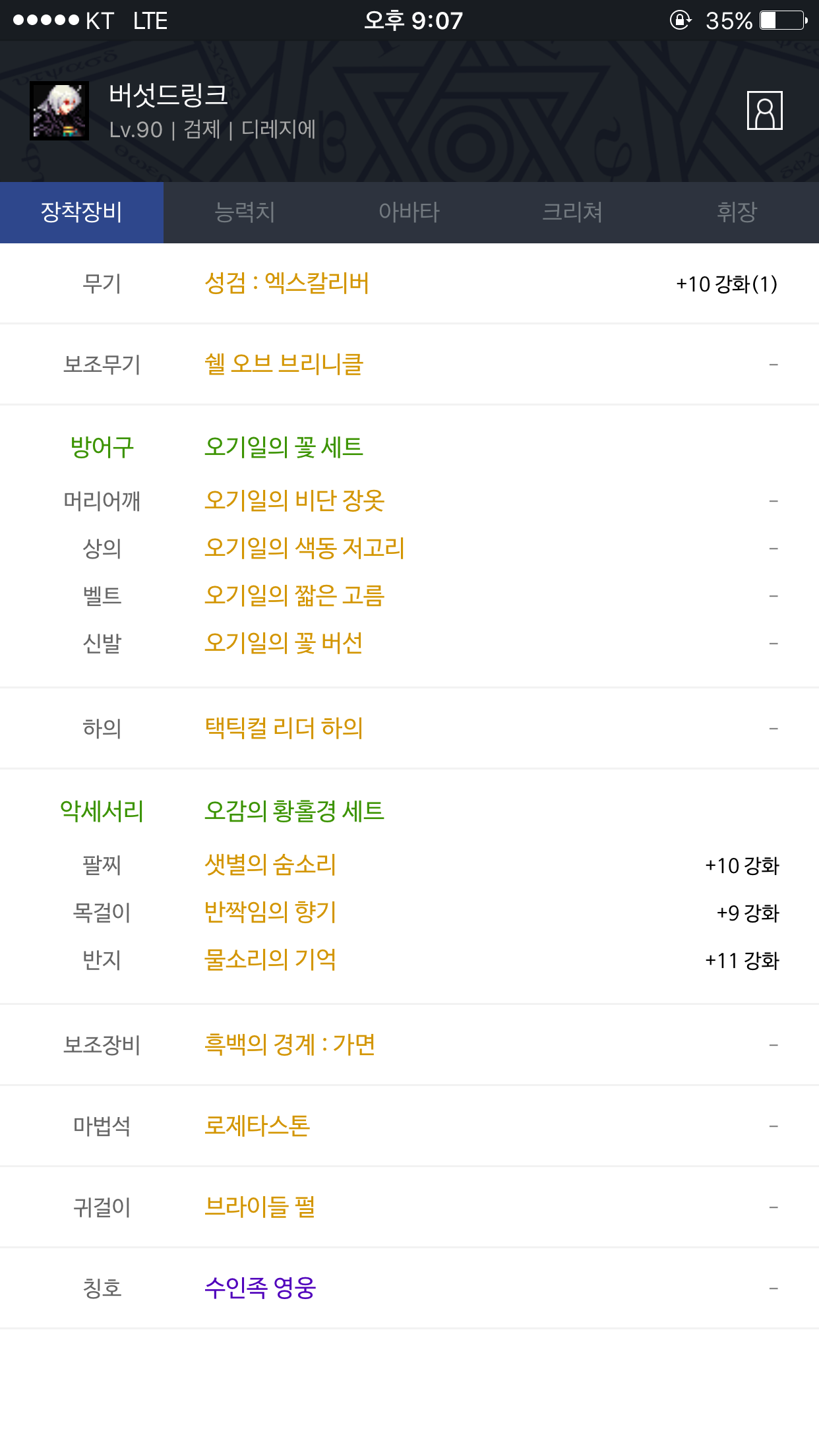This screenshot has width=819, height=1456.
Task: Open 택틱컬 리더 하의 item
Action: (x=284, y=728)
